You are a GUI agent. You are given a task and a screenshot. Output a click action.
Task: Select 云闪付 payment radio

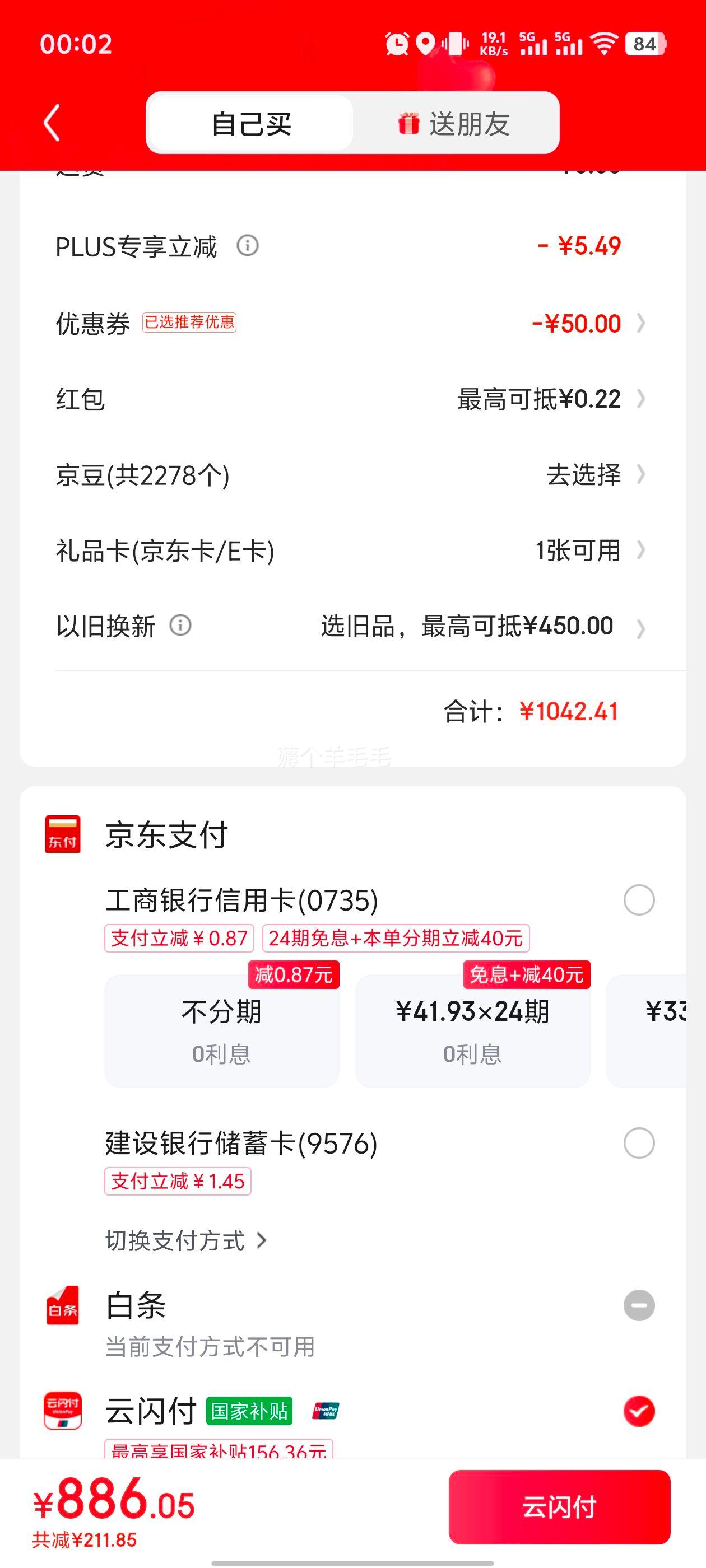[x=638, y=1411]
